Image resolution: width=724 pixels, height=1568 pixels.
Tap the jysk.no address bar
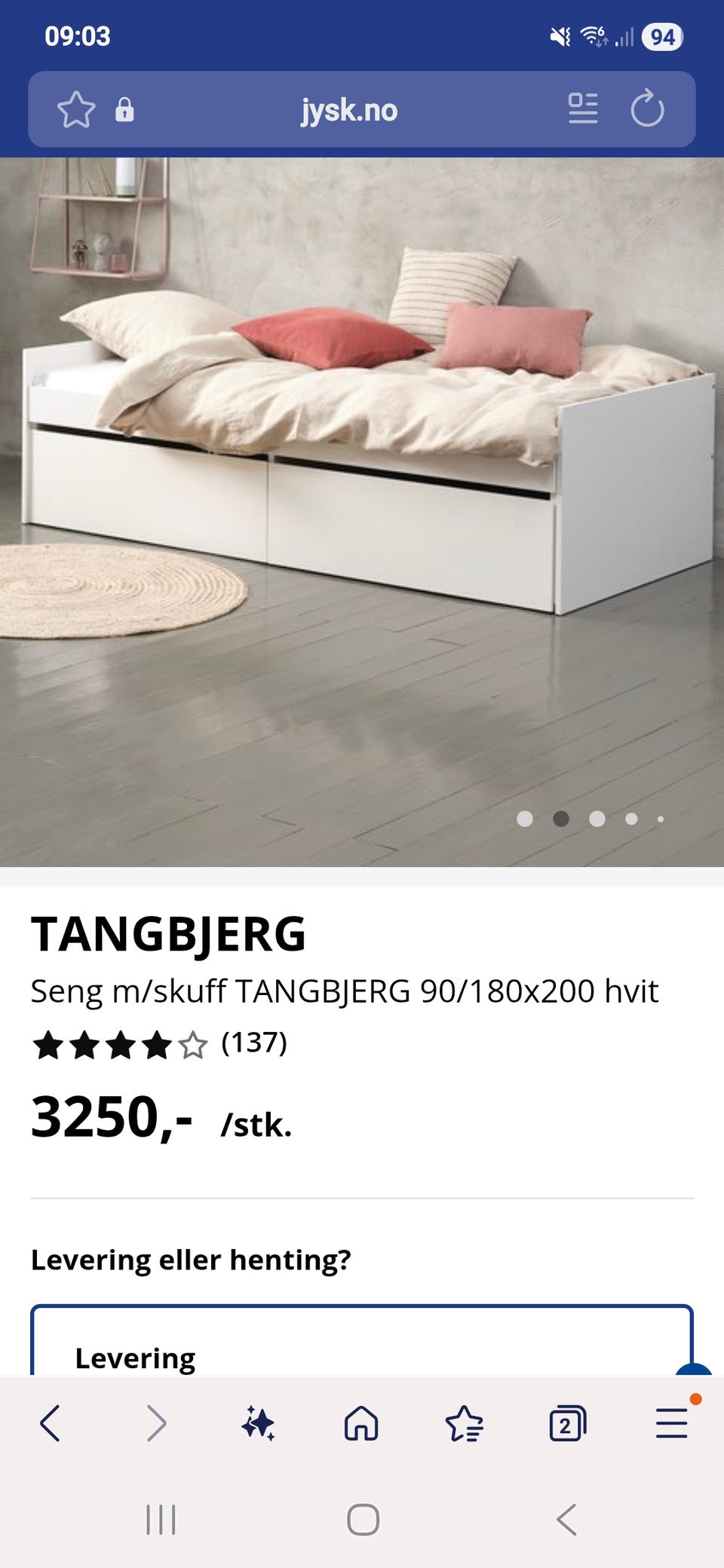coord(348,110)
